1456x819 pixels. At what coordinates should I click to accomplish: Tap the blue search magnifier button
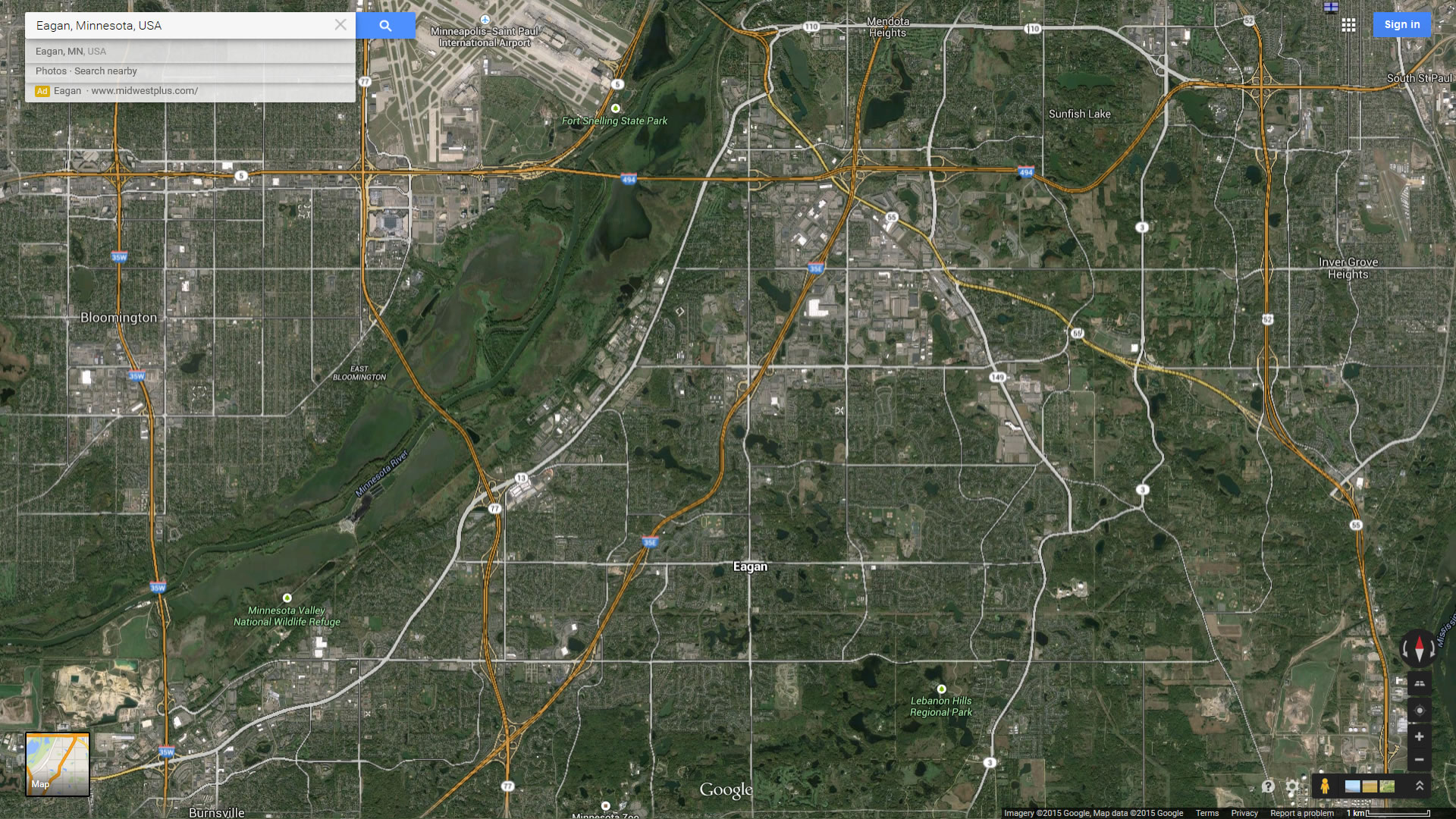(385, 25)
